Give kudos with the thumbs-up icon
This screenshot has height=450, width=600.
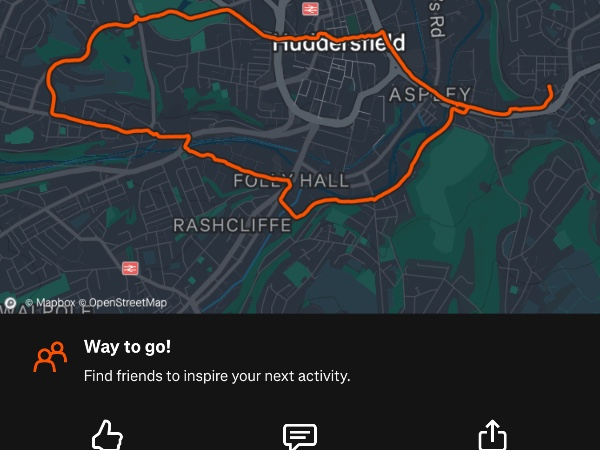click(107, 435)
